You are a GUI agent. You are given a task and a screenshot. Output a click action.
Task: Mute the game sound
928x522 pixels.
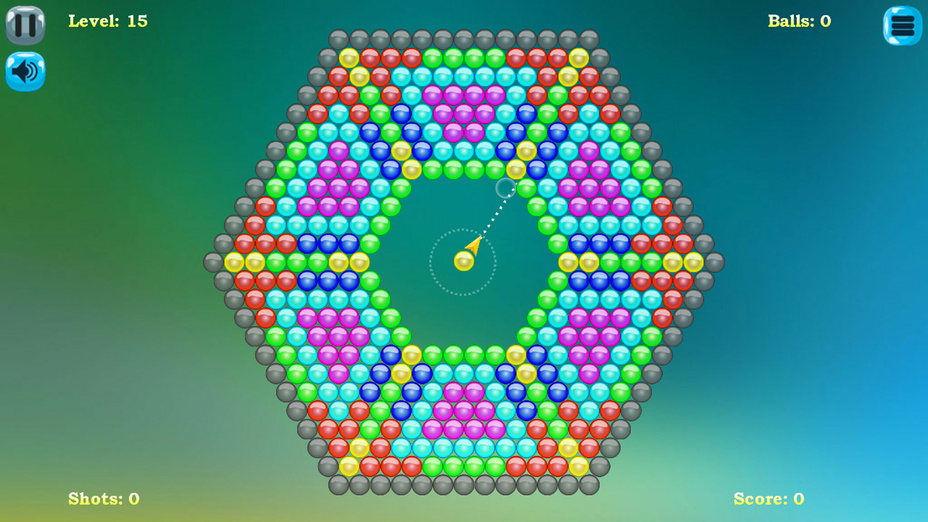pos(25,72)
